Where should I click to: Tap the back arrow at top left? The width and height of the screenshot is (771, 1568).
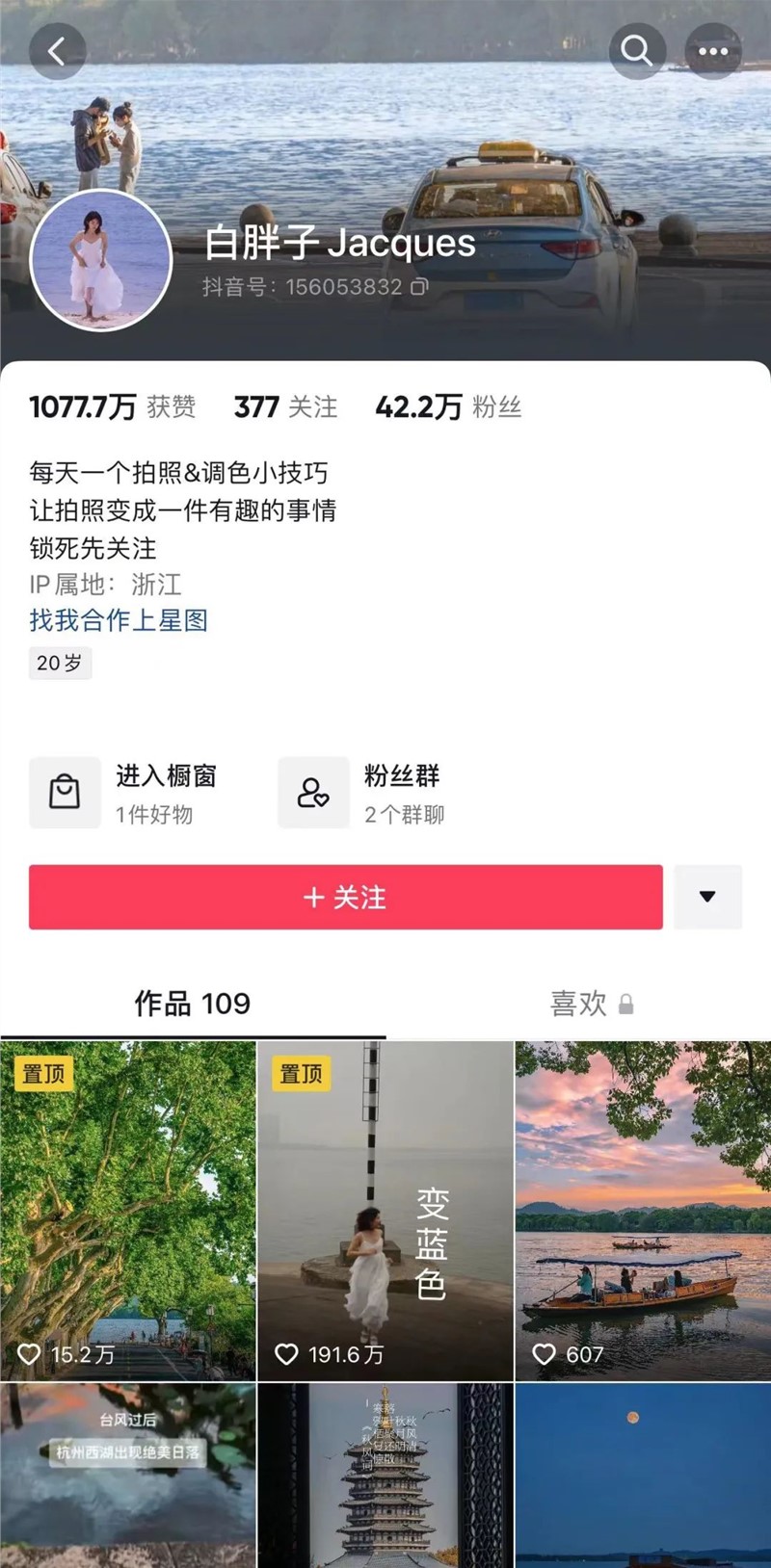tap(58, 51)
